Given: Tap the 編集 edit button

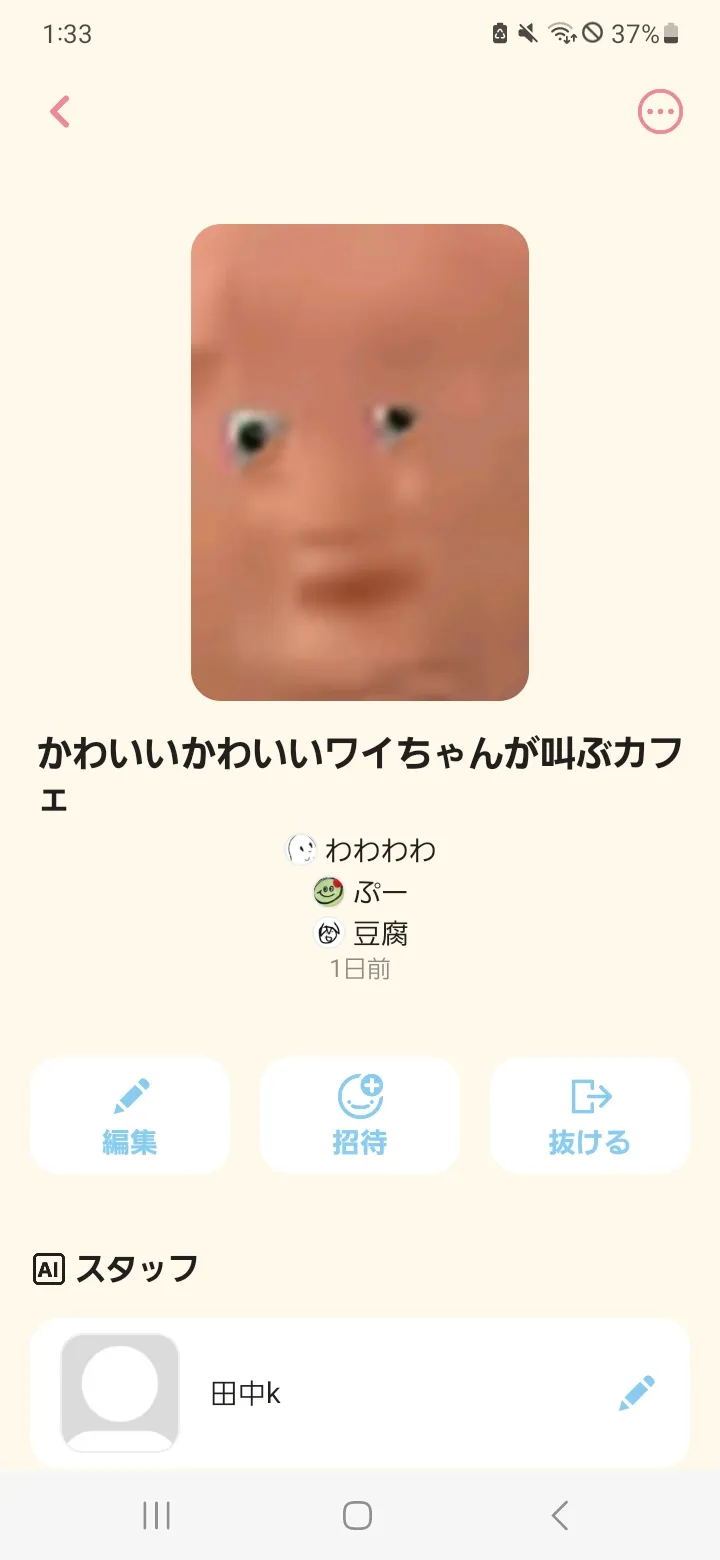Looking at the screenshot, I should coord(130,1115).
